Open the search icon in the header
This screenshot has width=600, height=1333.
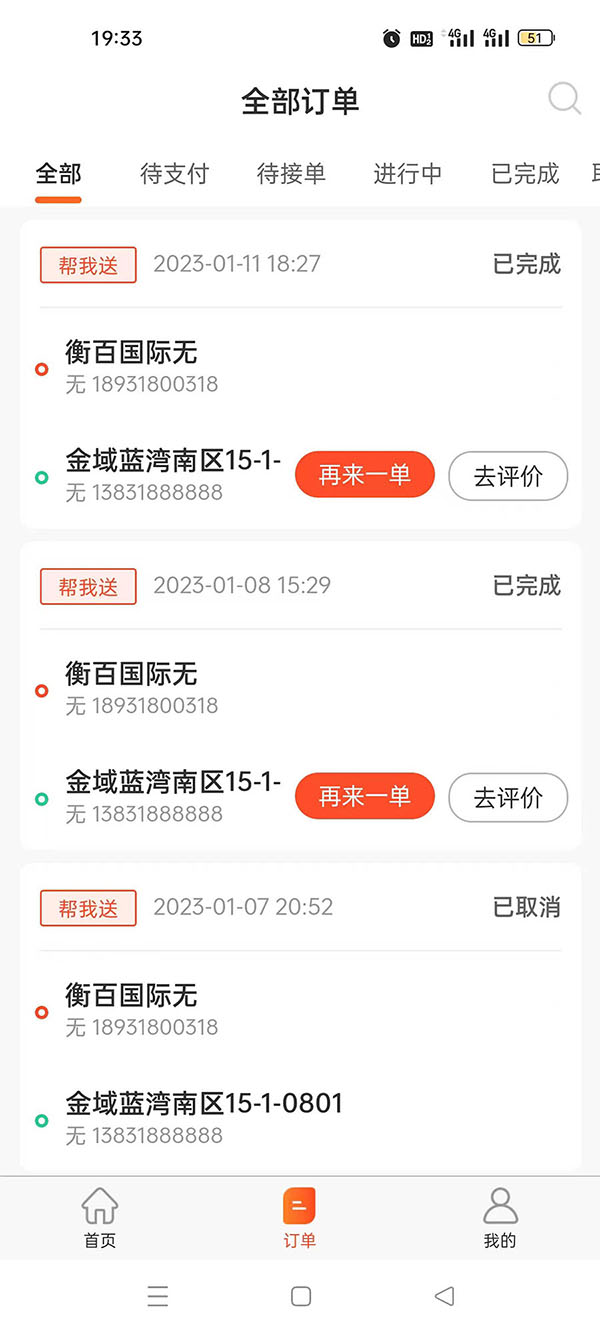pos(564,100)
